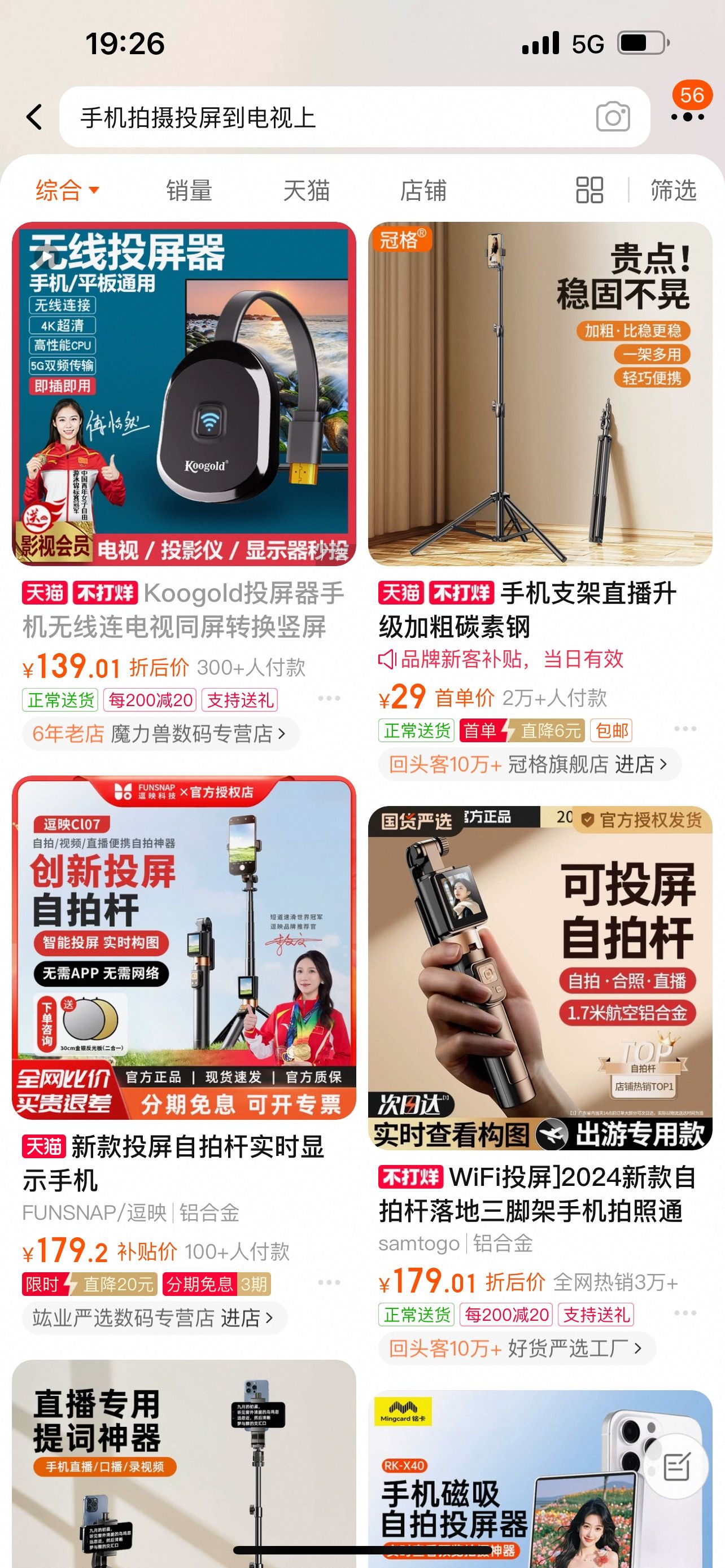The image size is (725, 1568).
Task: Go back using the back arrow
Action: [x=34, y=117]
